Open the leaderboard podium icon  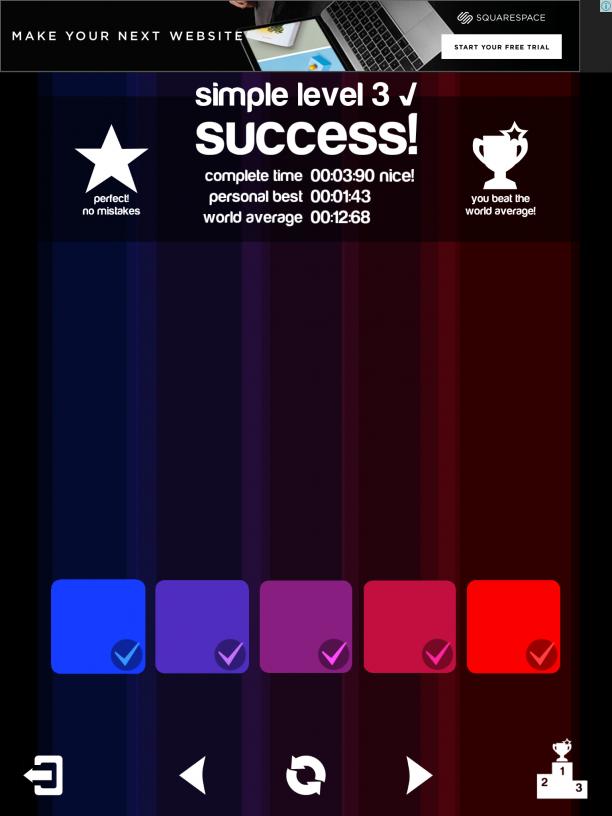click(561, 771)
